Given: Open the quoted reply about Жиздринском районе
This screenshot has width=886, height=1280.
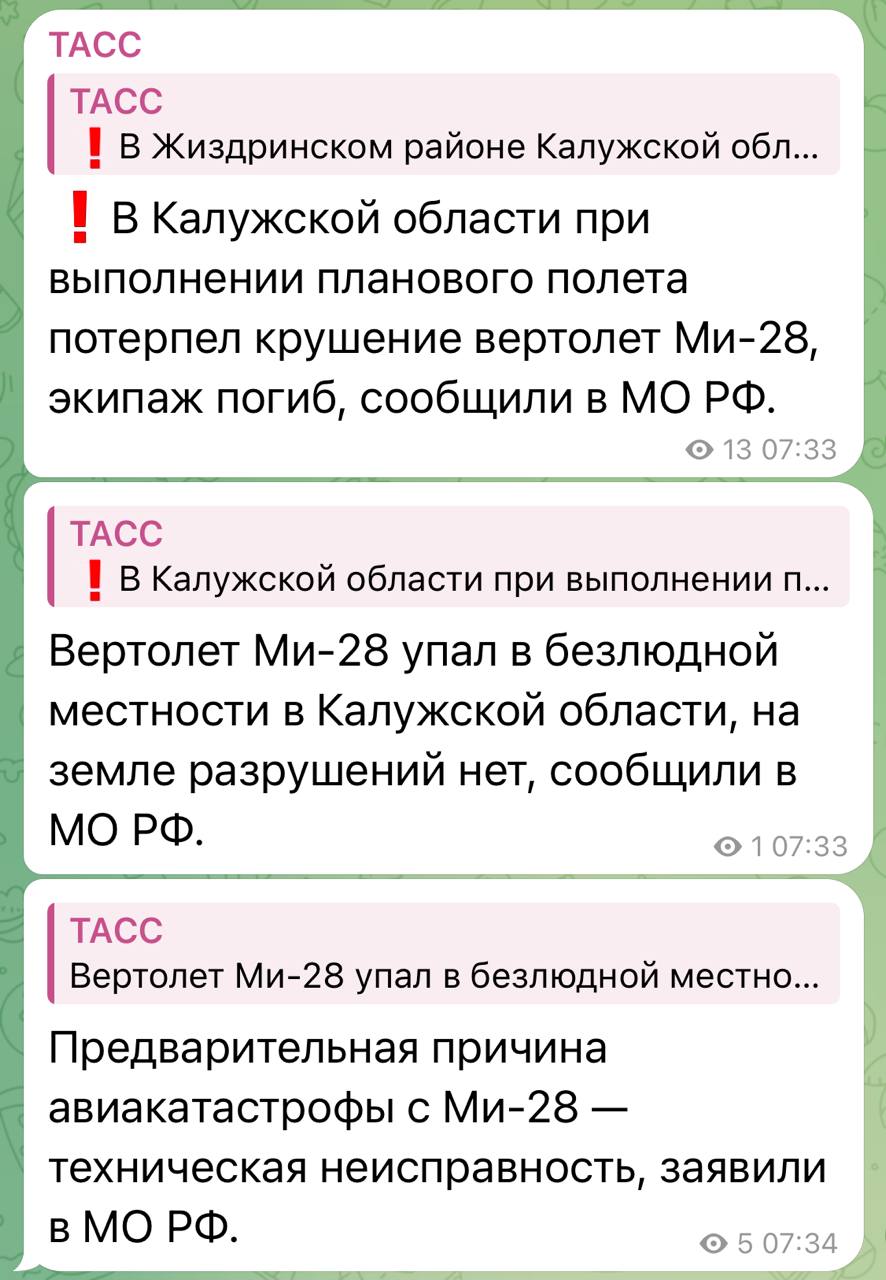Looking at the screenshot, I should pyautogui.click(x=442, y=125).
